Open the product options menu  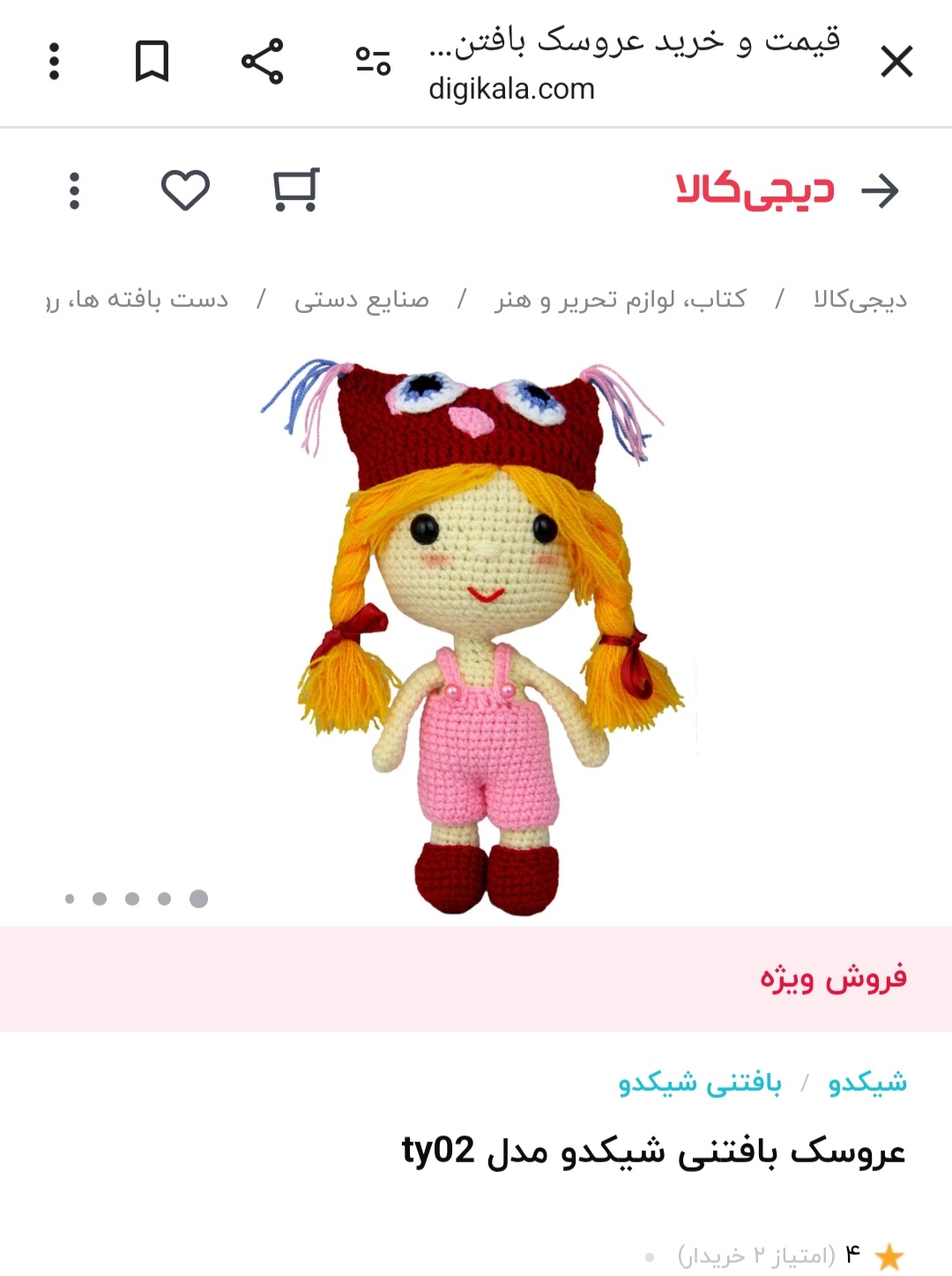click(75, 190)
